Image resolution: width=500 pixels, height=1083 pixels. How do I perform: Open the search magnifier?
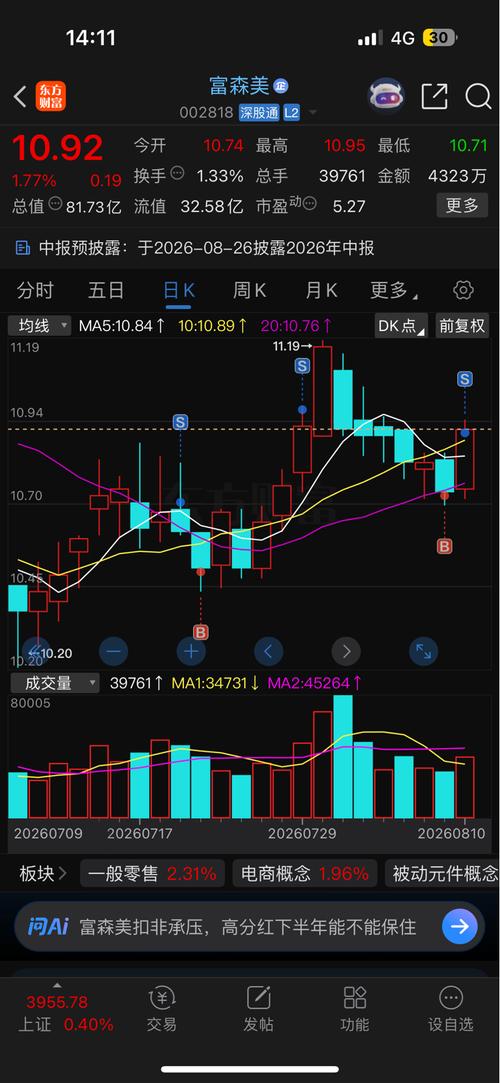477,96
